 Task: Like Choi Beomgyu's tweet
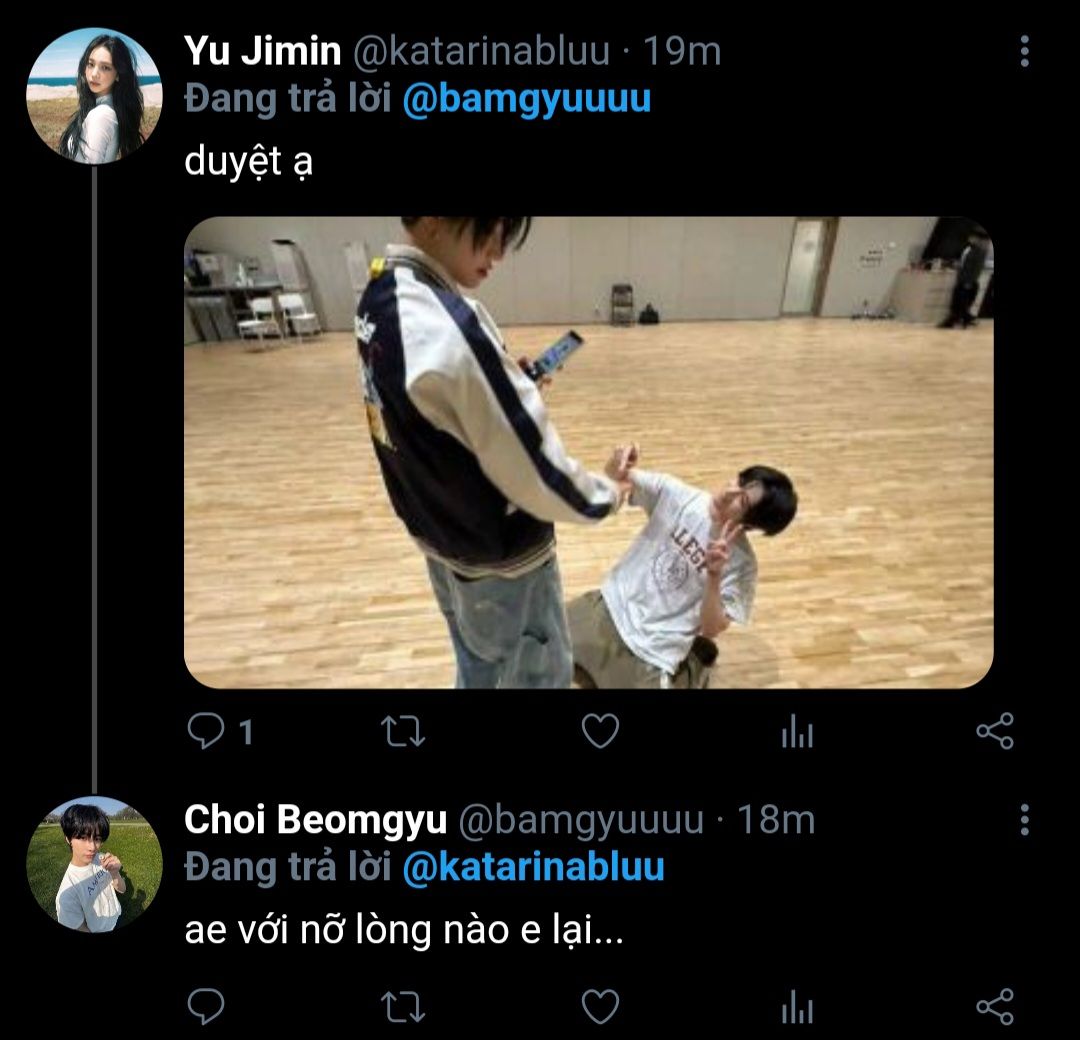coord(600,1006)
